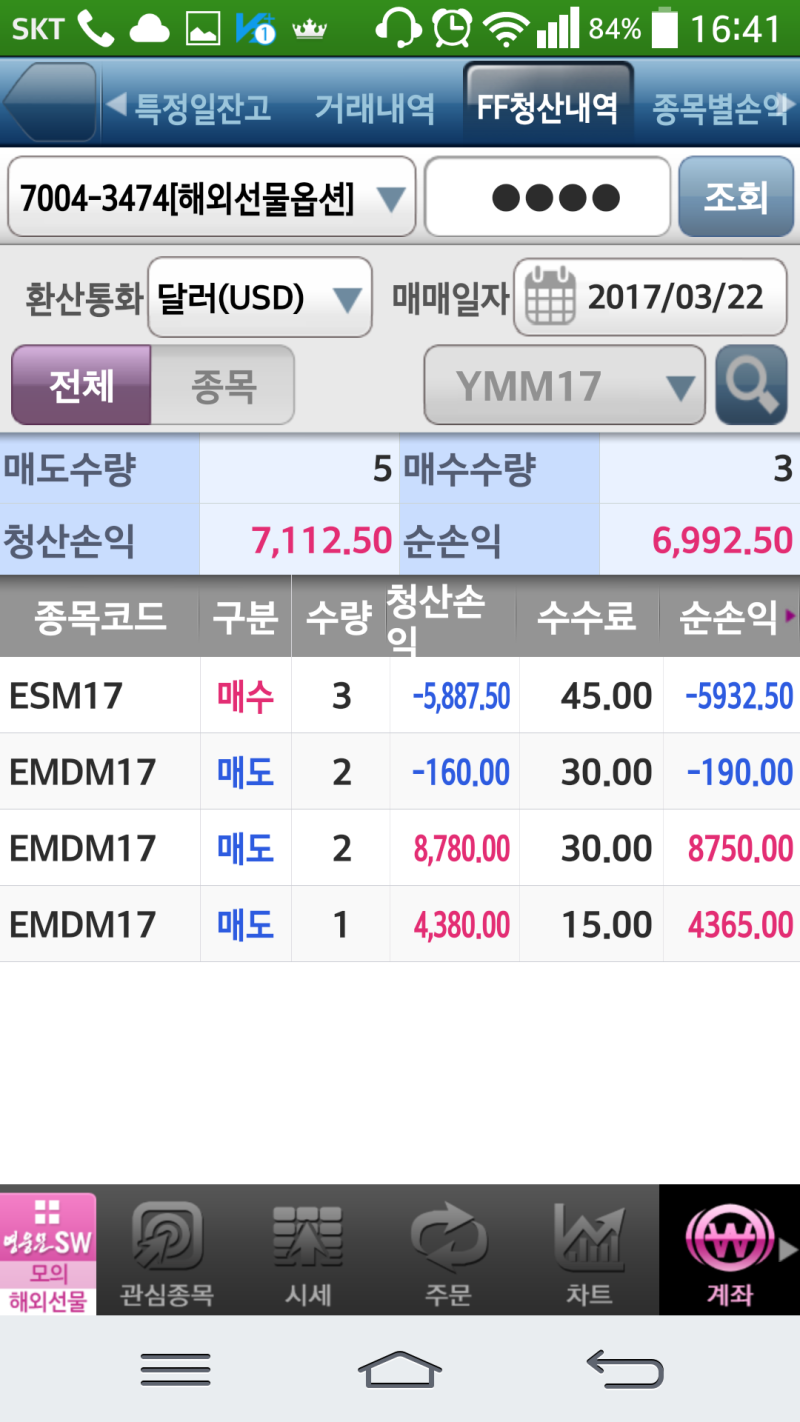Tap the magnifier search icon beside YMM17
Viewport: 800px width, 1422px height.
[x=752, y=385]
